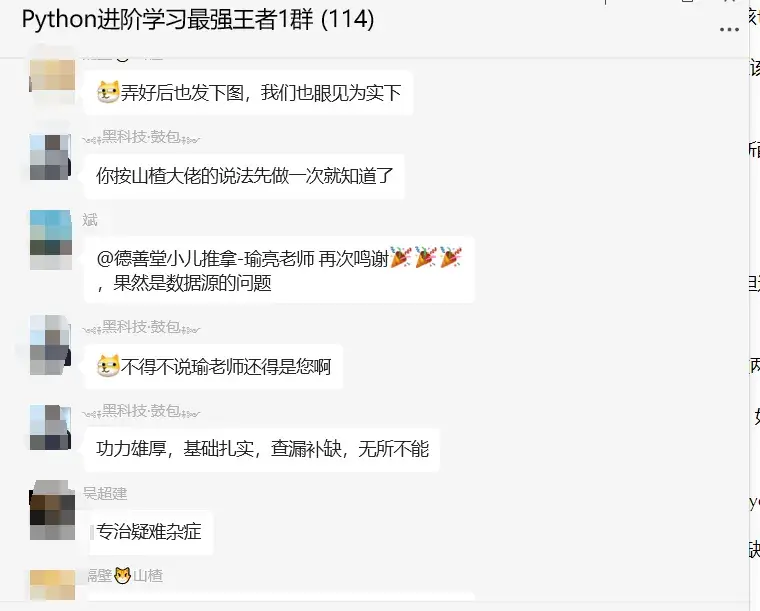Viewport: 760px width, 611px height.
Task: Open the chat info overflow menu
Action: pos(729,29)
